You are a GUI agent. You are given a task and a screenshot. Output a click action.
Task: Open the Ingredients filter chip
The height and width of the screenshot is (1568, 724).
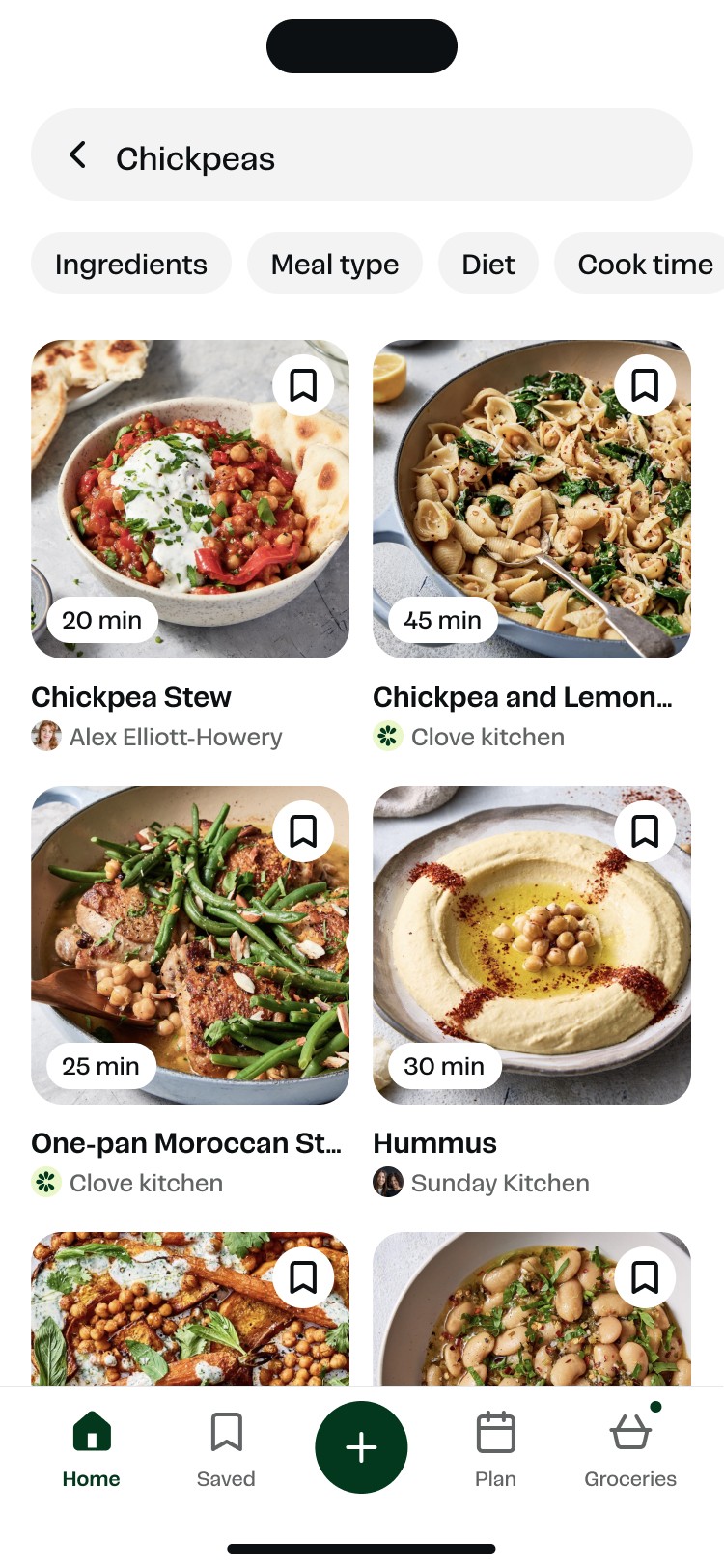131,264
